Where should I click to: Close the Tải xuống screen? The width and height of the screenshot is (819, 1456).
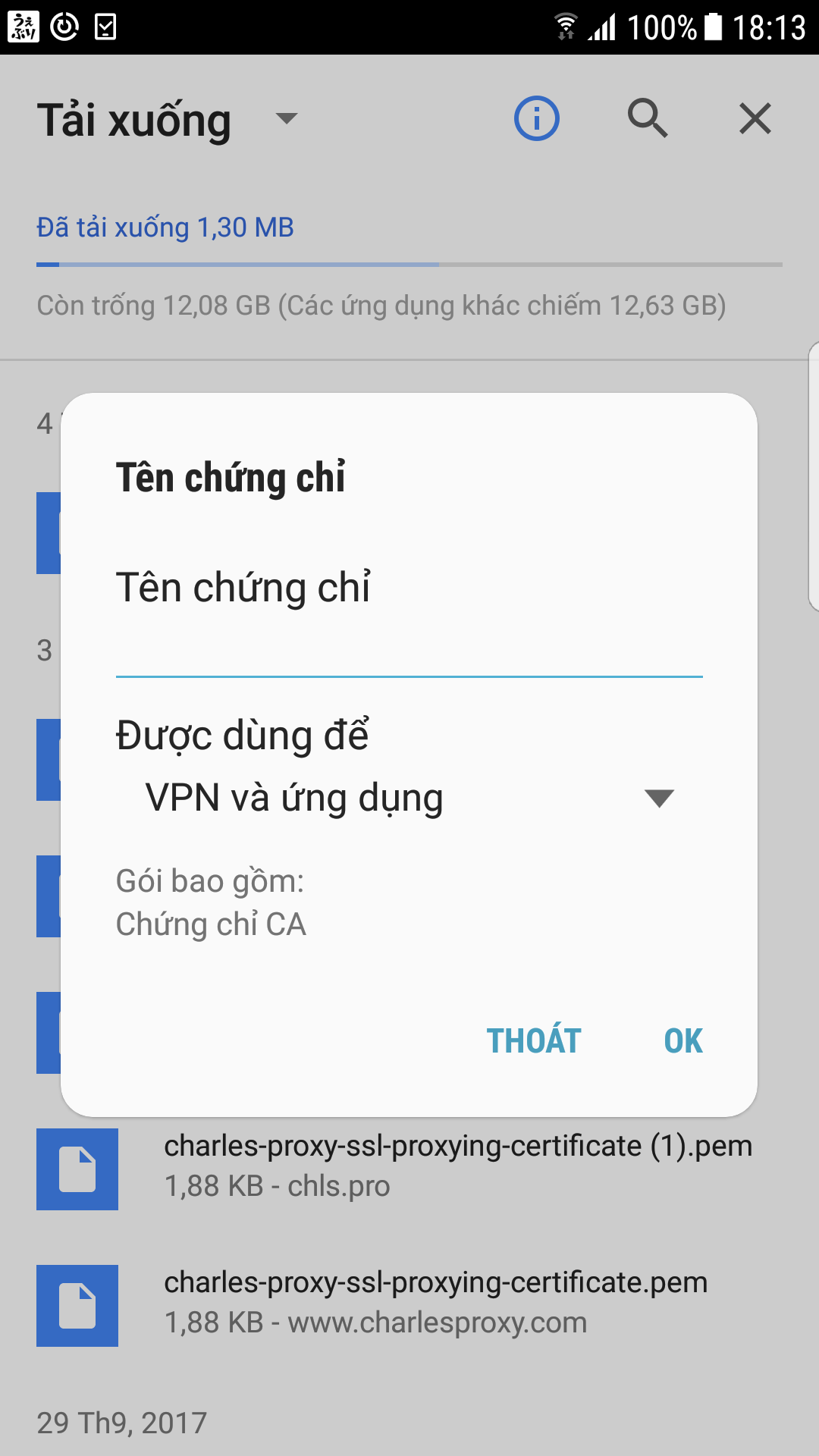coord(755,119)
